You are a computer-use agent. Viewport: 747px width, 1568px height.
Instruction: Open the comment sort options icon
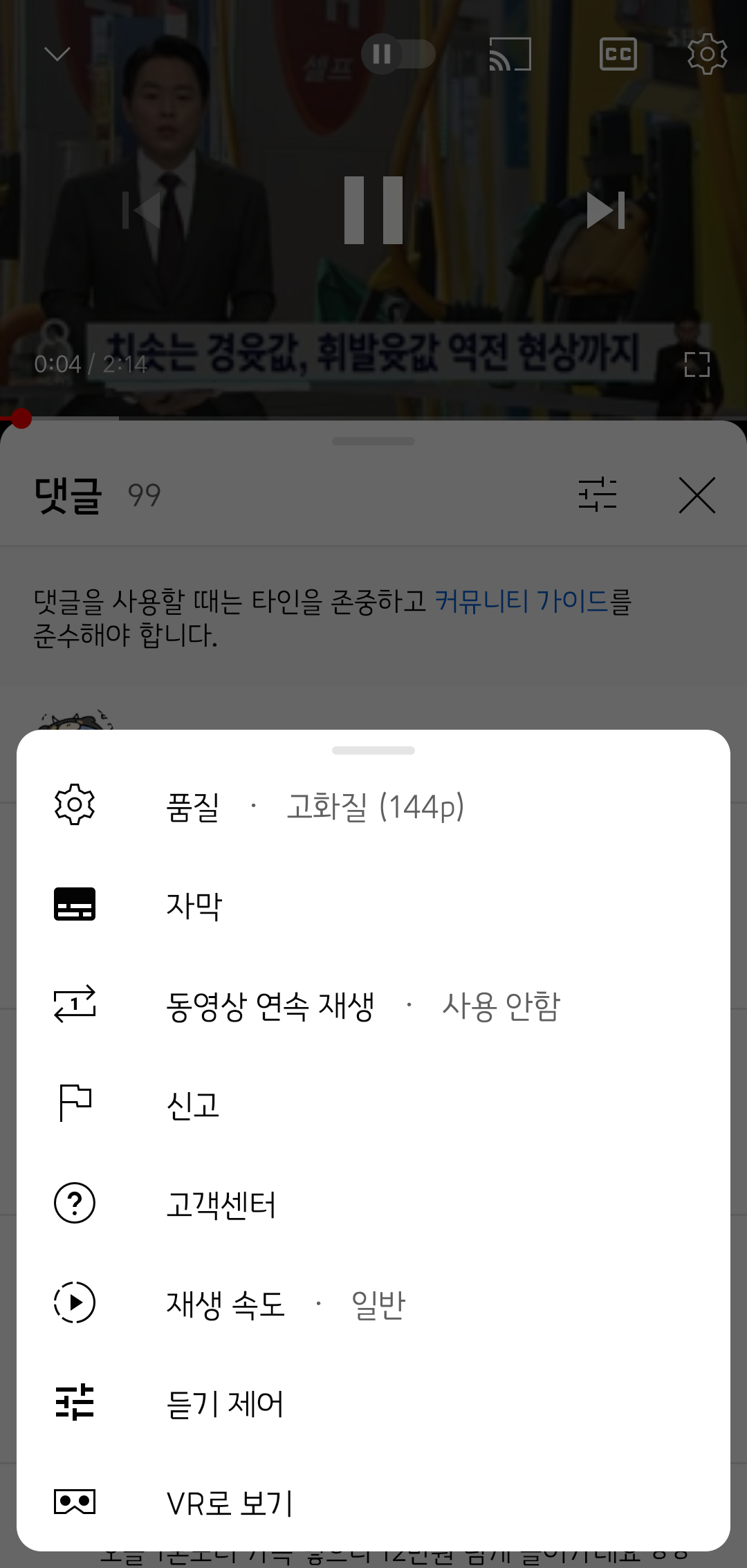click(x=598, y=495)
